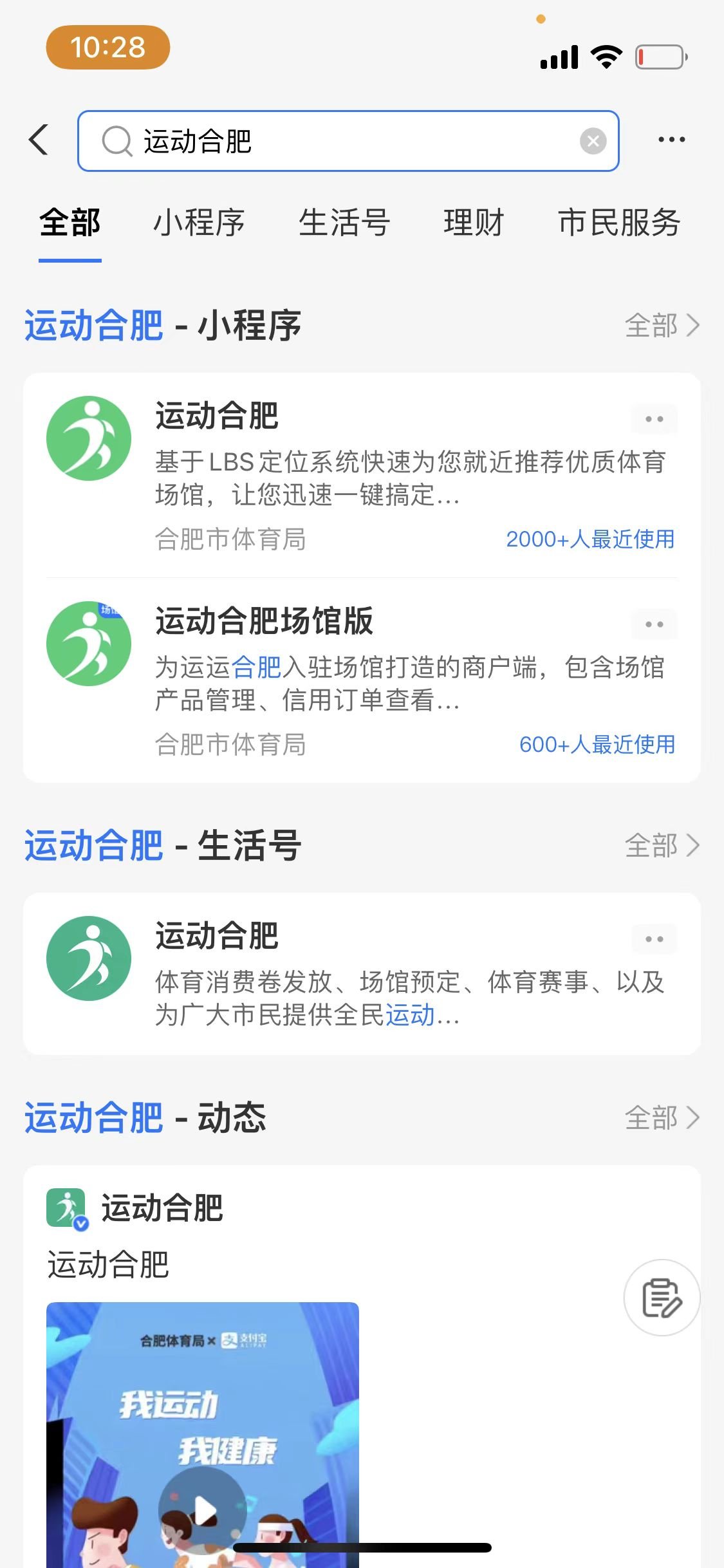Switch to the 理财 tab
The height and width of the screenshot is (1568, 724).
(474, 223)
